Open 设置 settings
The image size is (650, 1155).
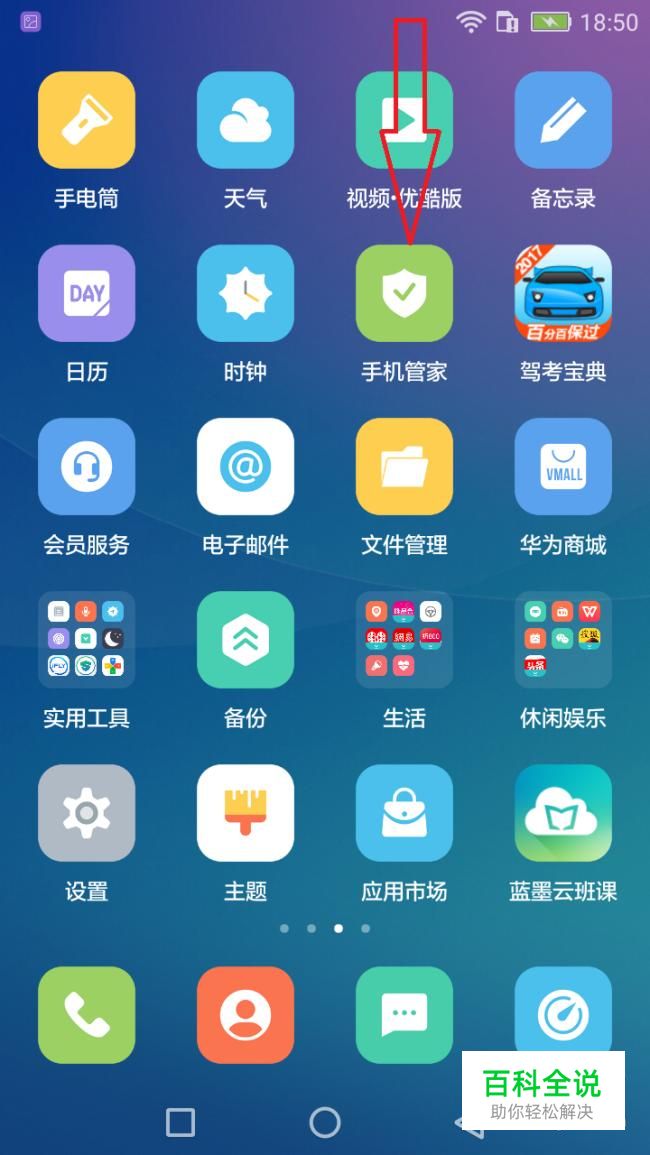(x=86, y=812)
